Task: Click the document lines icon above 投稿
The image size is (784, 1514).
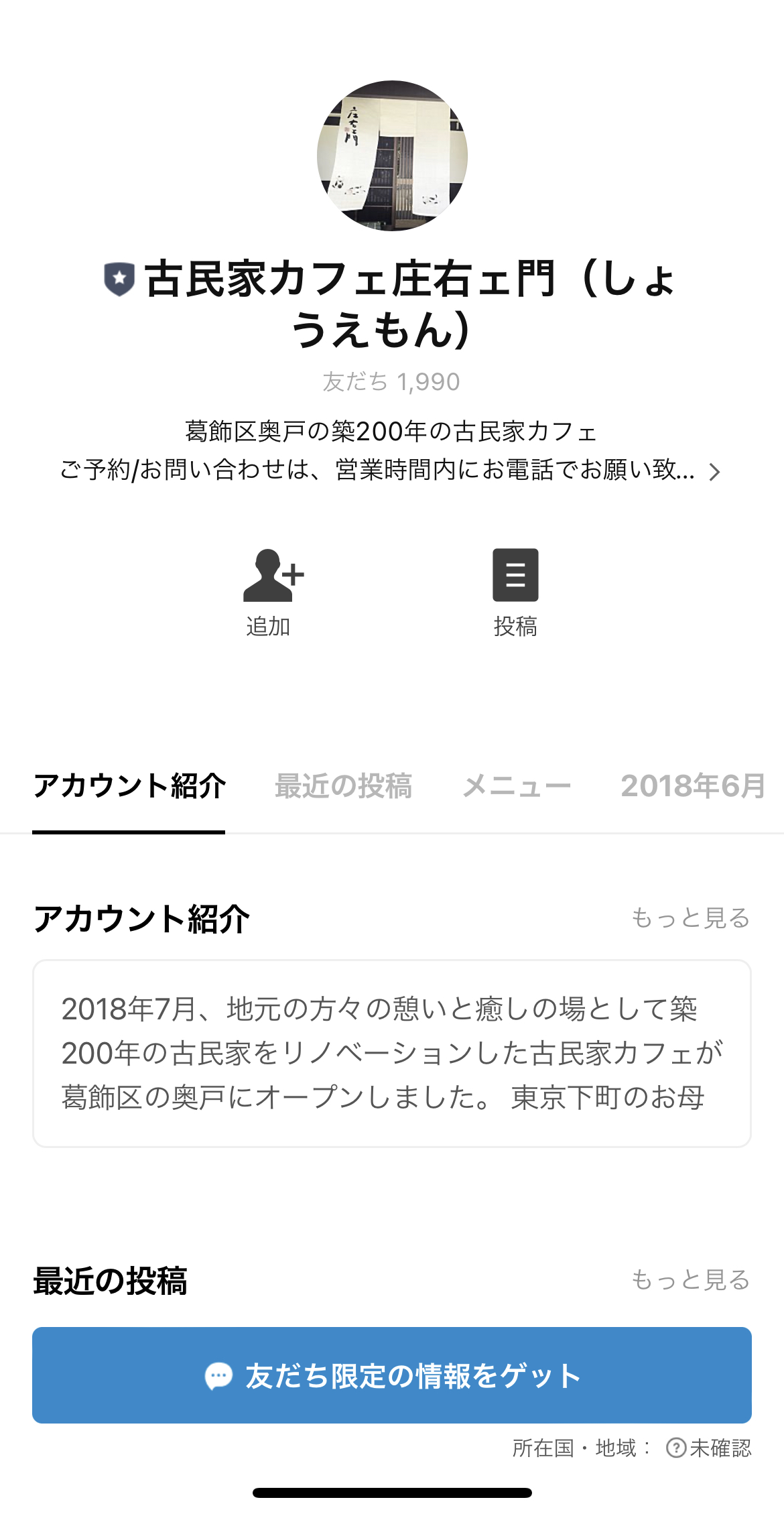Action: [x=516, y=575]
